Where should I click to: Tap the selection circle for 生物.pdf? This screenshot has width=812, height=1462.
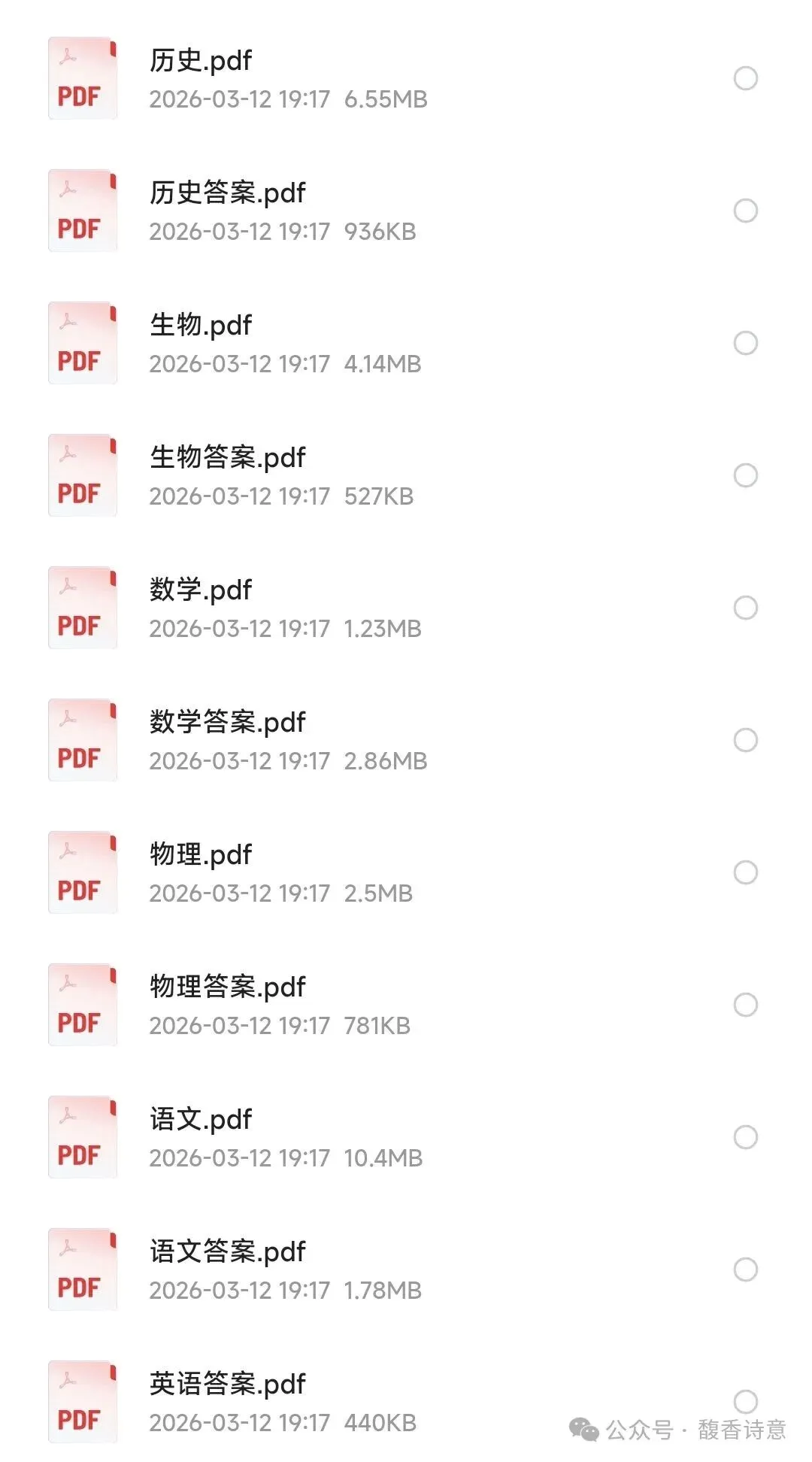point(745,343)
